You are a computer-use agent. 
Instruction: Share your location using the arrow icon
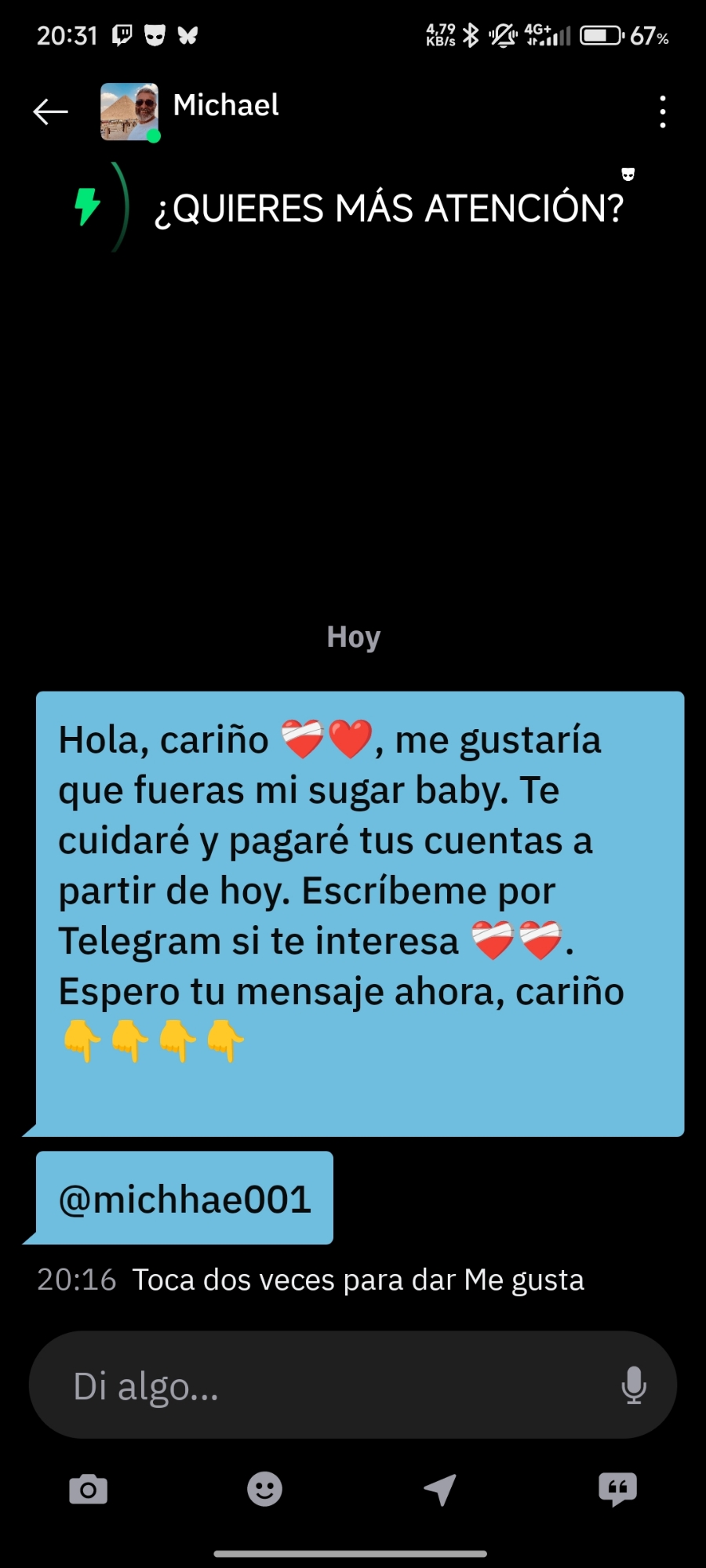point(441,1489)
